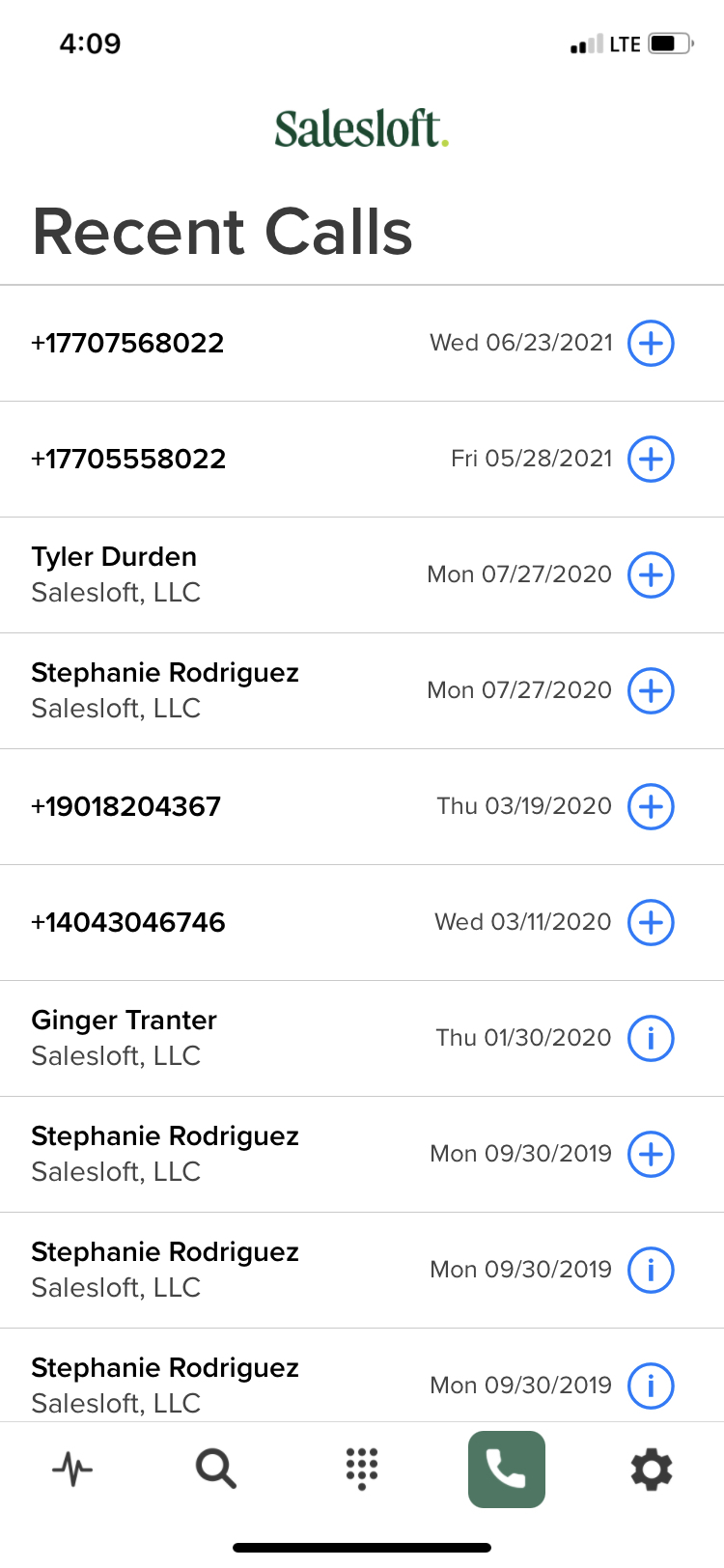This screenshot has height=1568, width=724.
Task: View info for Ginger Tranter's call
Action: point(652,1038)
